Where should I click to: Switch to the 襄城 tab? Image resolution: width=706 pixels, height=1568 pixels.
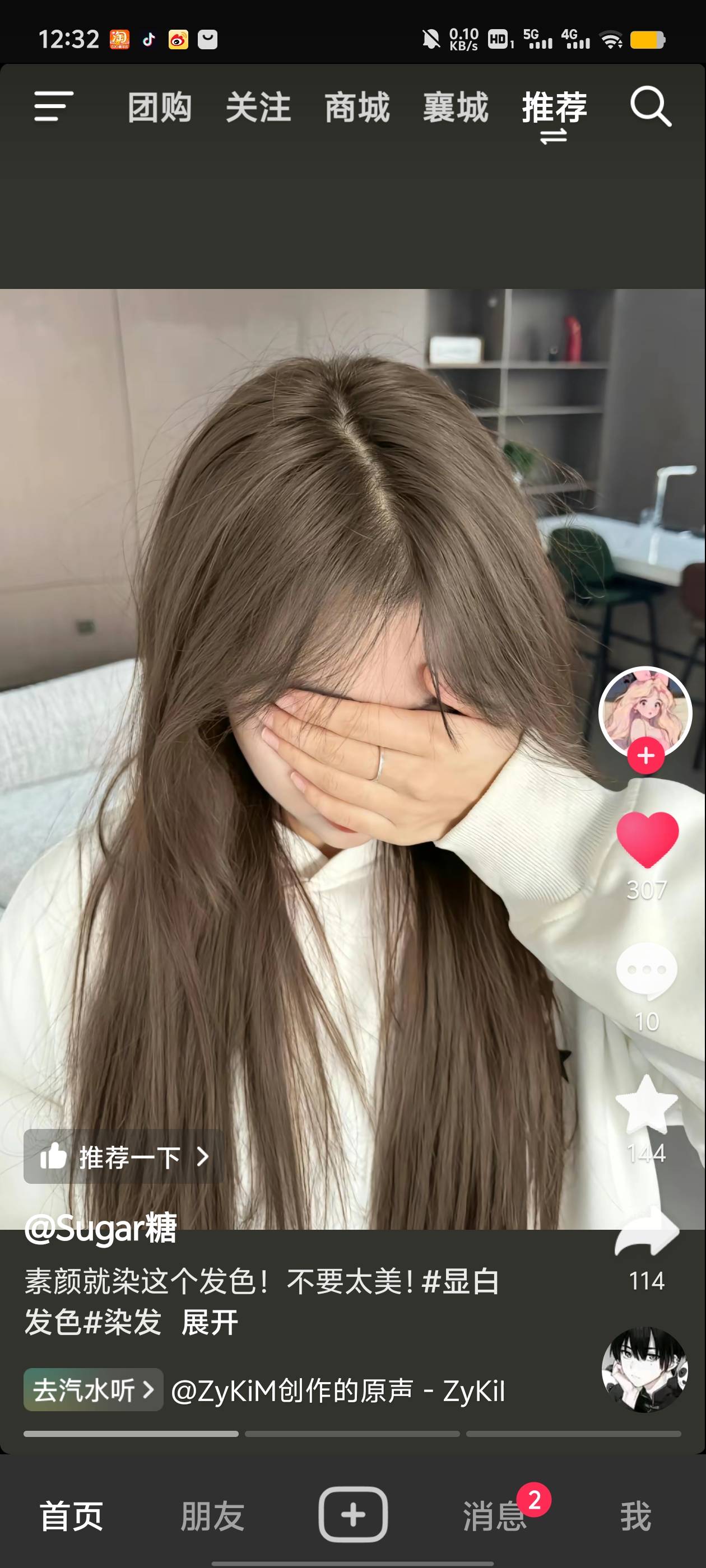[x=456, y=107]
